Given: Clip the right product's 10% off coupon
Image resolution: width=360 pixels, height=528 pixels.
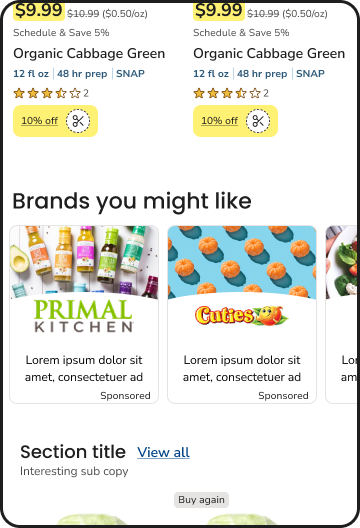Looking at the screenshot, I should pos(258,121).
